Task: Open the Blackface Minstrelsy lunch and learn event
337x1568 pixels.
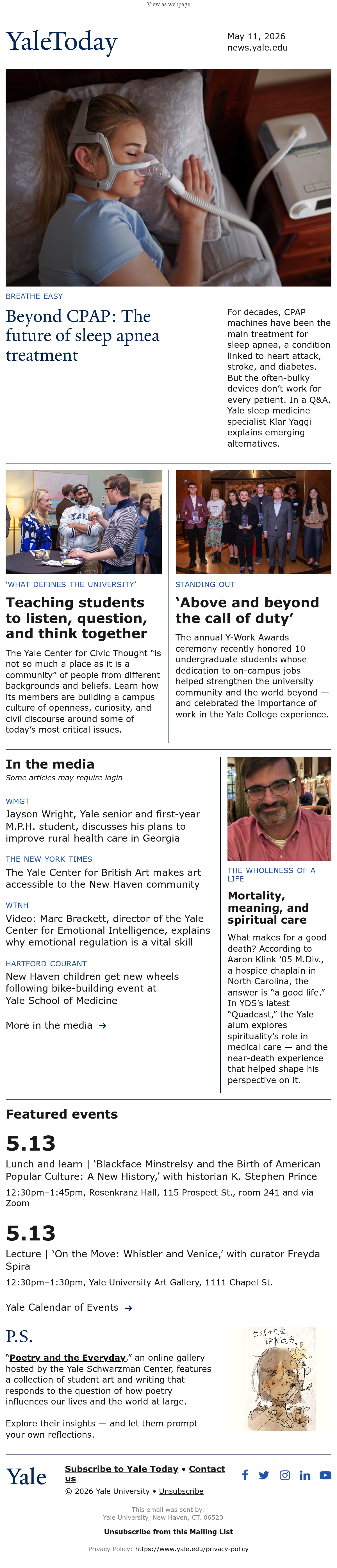Action: coord(162,1170)
